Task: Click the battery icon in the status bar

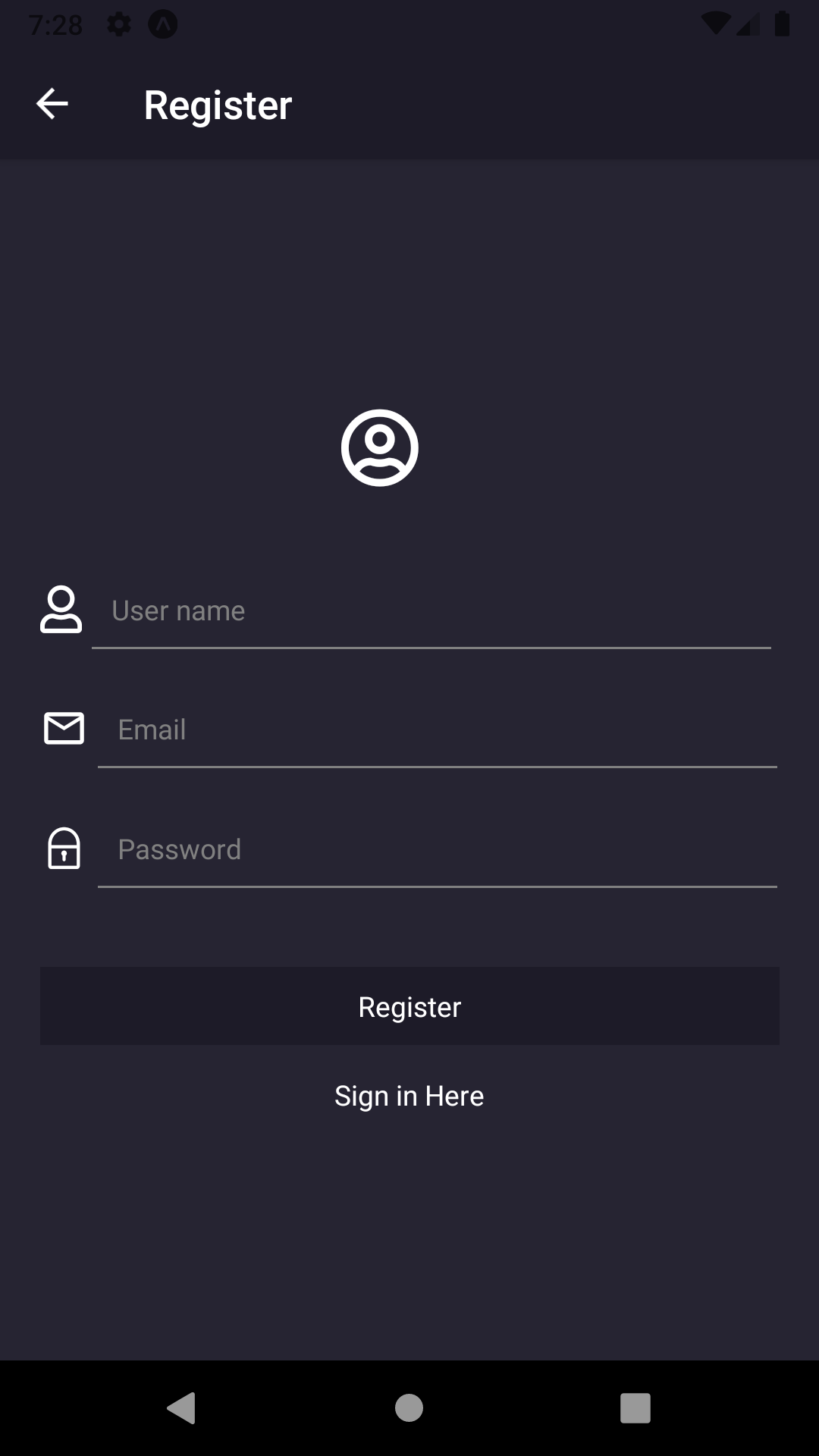Action: click(782, 23)
